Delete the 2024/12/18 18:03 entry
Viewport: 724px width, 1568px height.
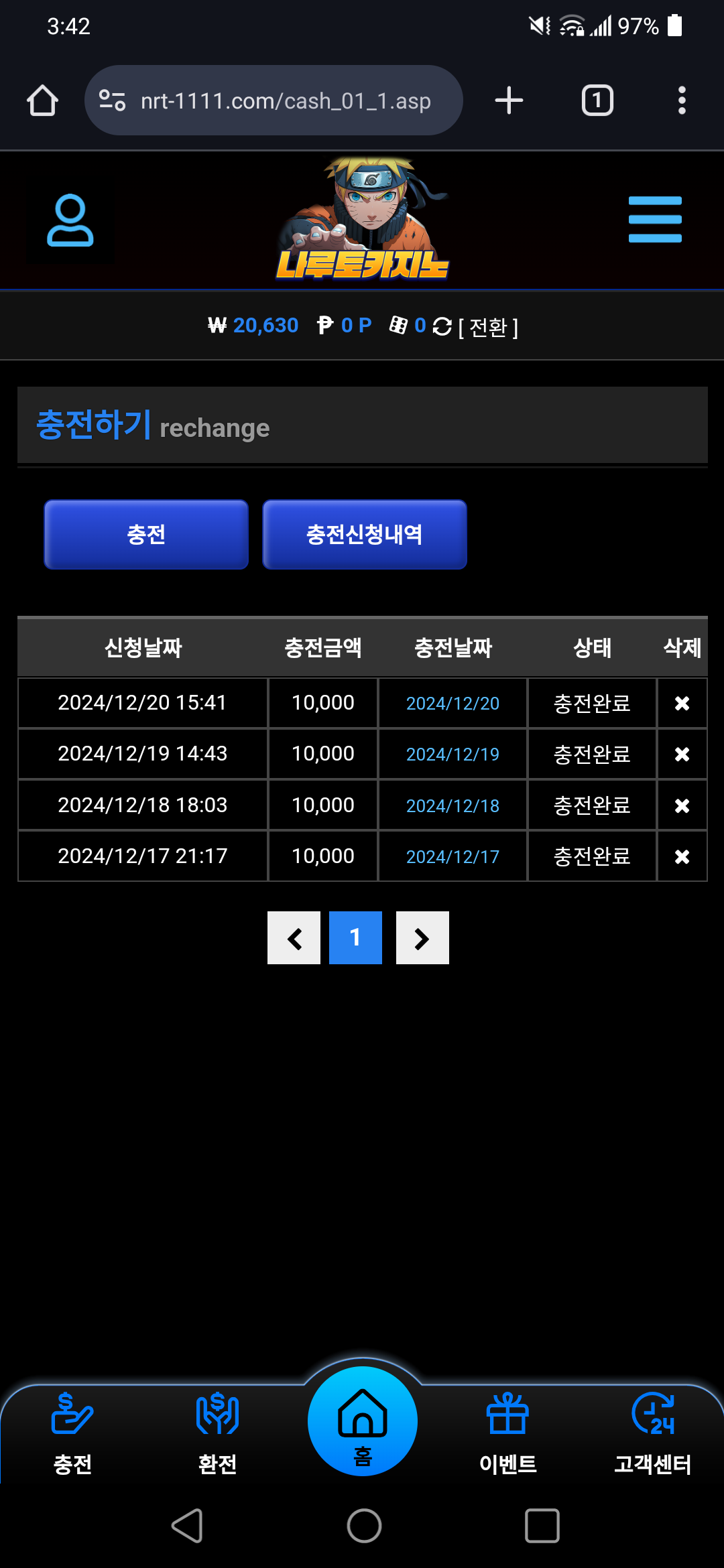point(682,805)
